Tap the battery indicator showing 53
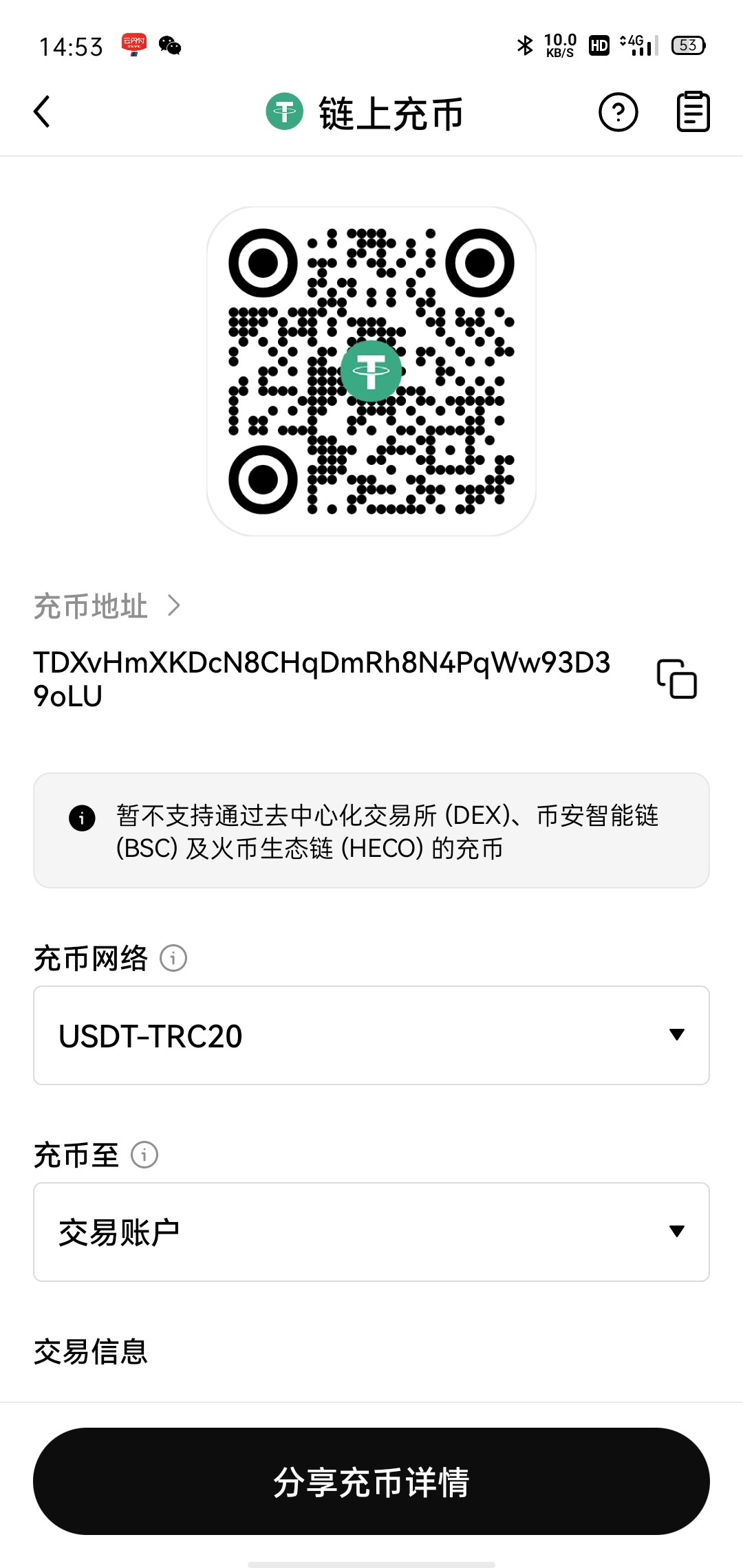This screenshot has height=1568, width=743. point(687,45)
